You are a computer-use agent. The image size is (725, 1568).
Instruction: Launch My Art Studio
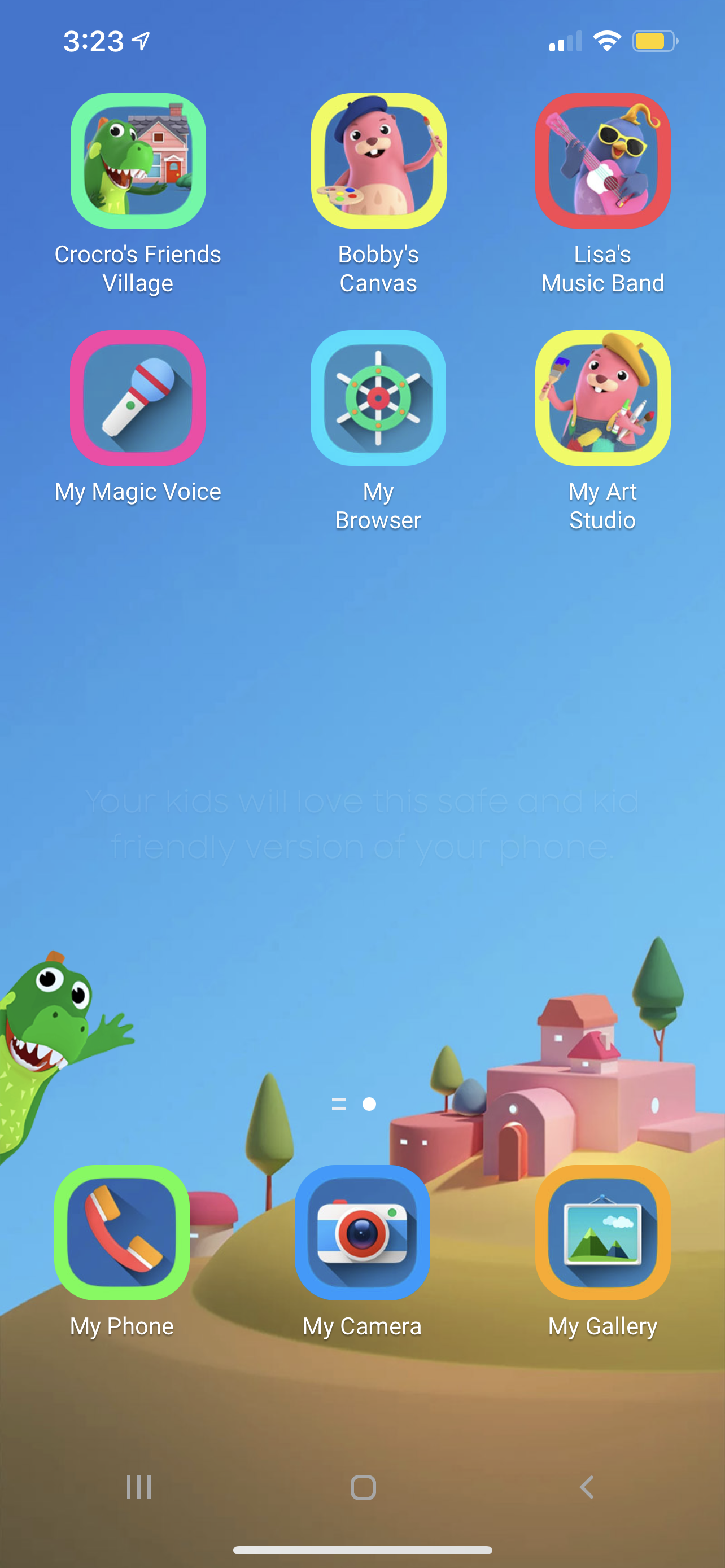(602, 398)
